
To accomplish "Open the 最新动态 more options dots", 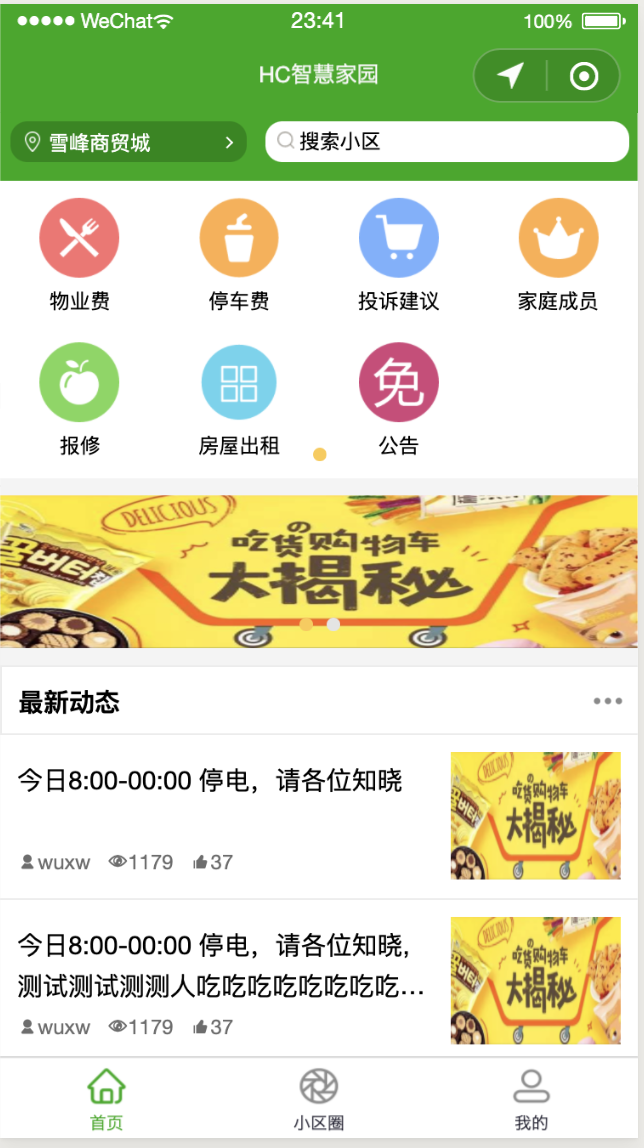I will click(x=607, y=701).
